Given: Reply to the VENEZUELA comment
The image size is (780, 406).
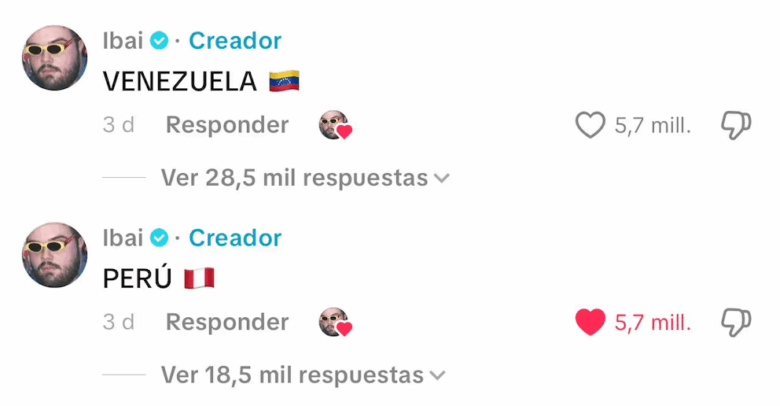Looking at the screenshot, I should 227,125.
